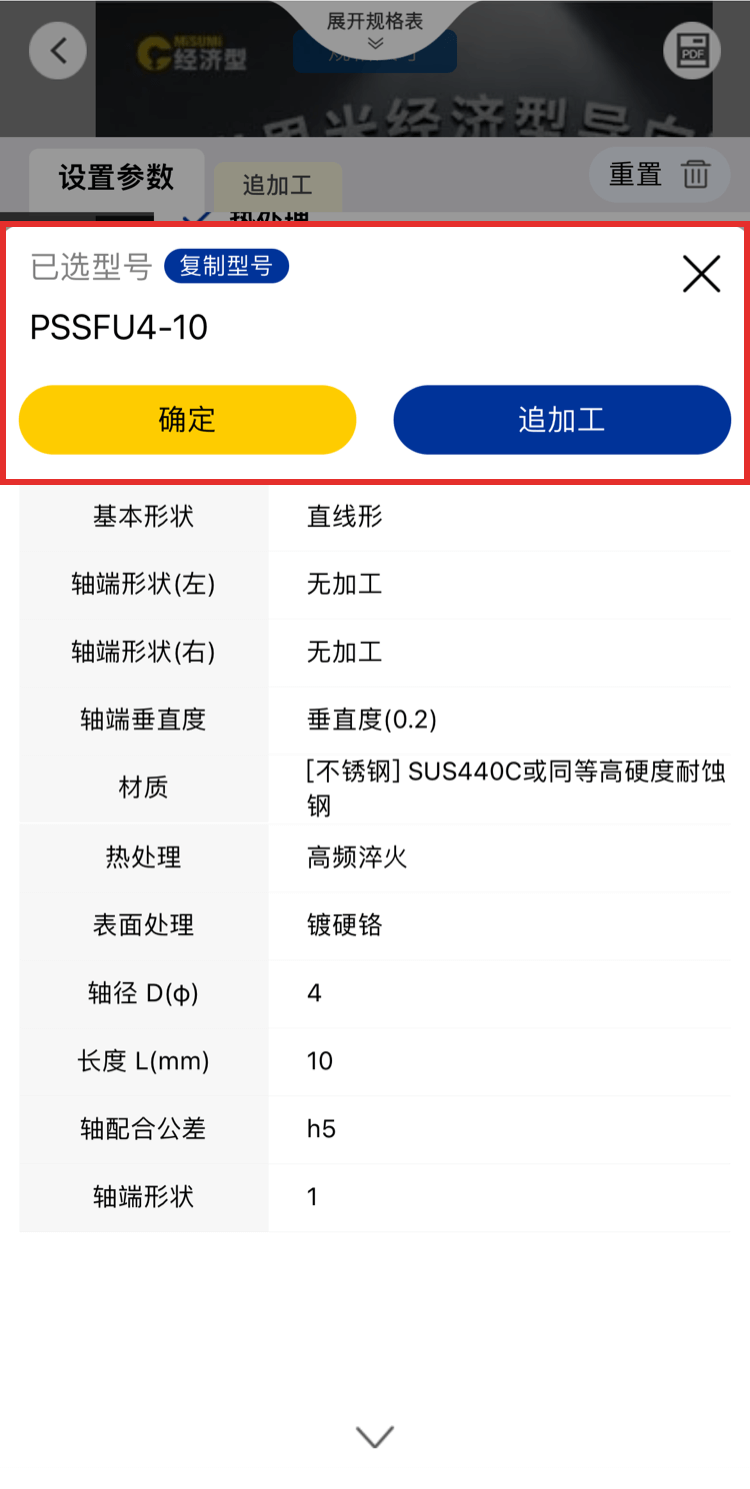The height and width of the screenshot is (1489, 750).
Task: Copy the selected model number
Action: tap(226, 266)
